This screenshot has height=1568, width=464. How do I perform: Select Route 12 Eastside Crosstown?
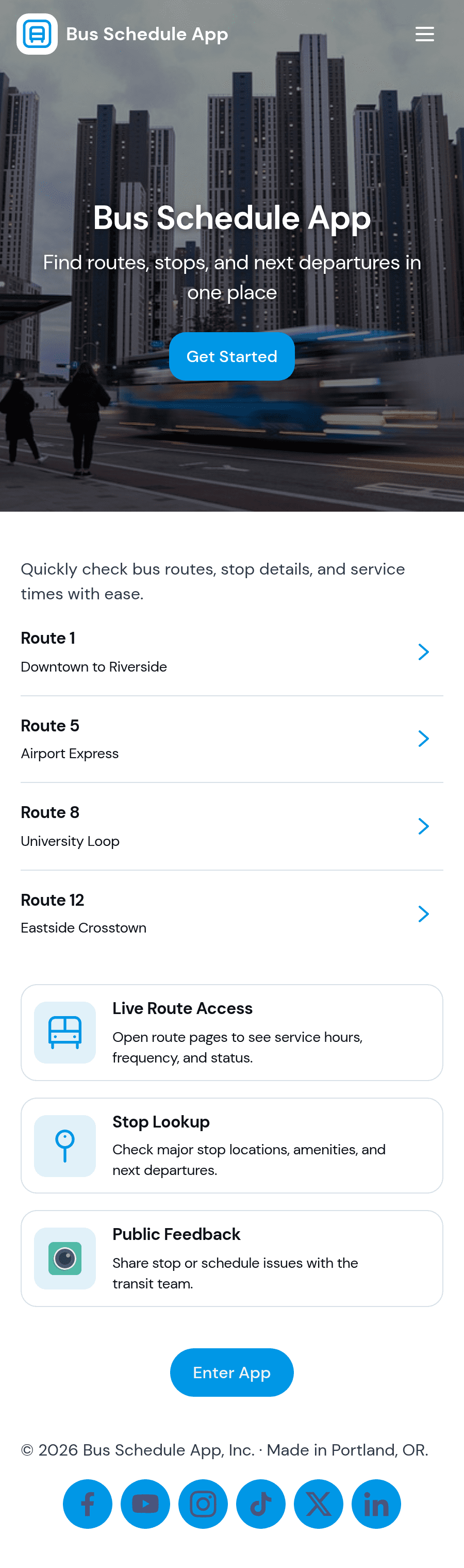[231, 913]
